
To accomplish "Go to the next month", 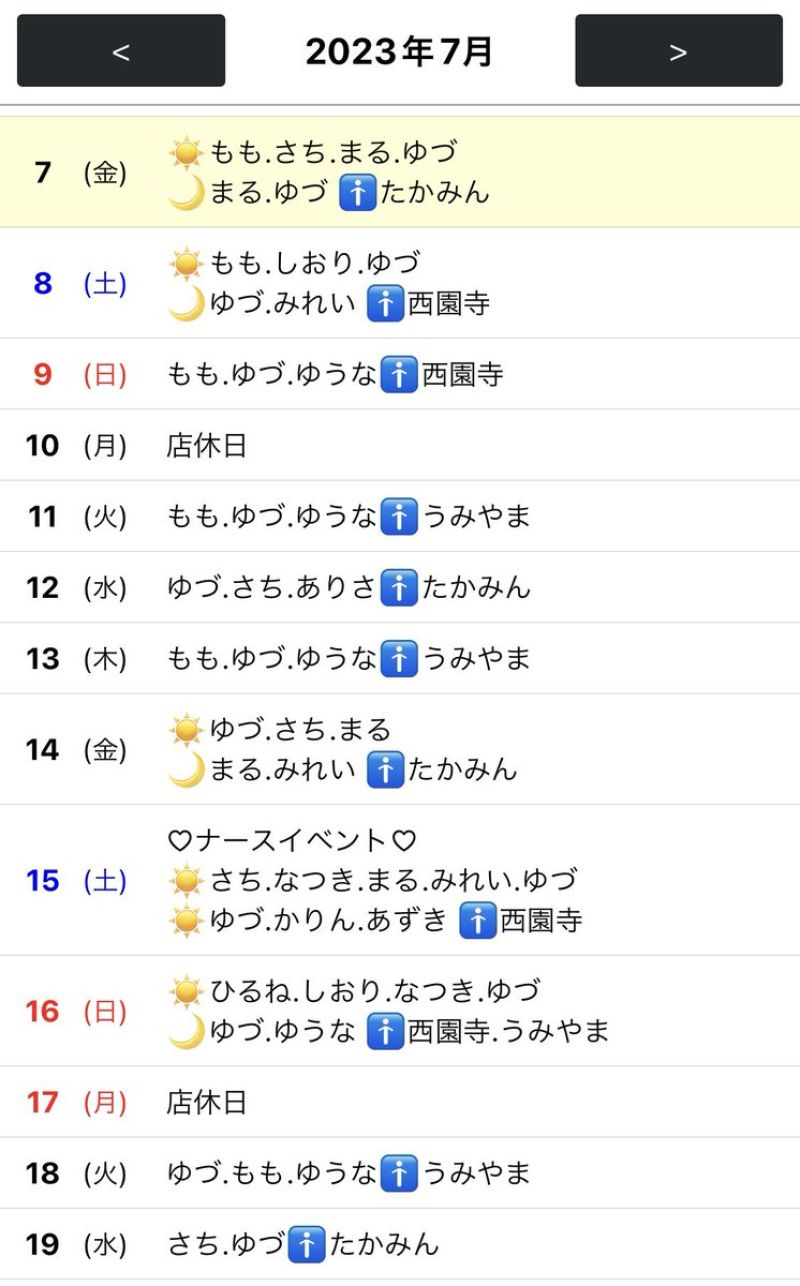I will [678, 51].
